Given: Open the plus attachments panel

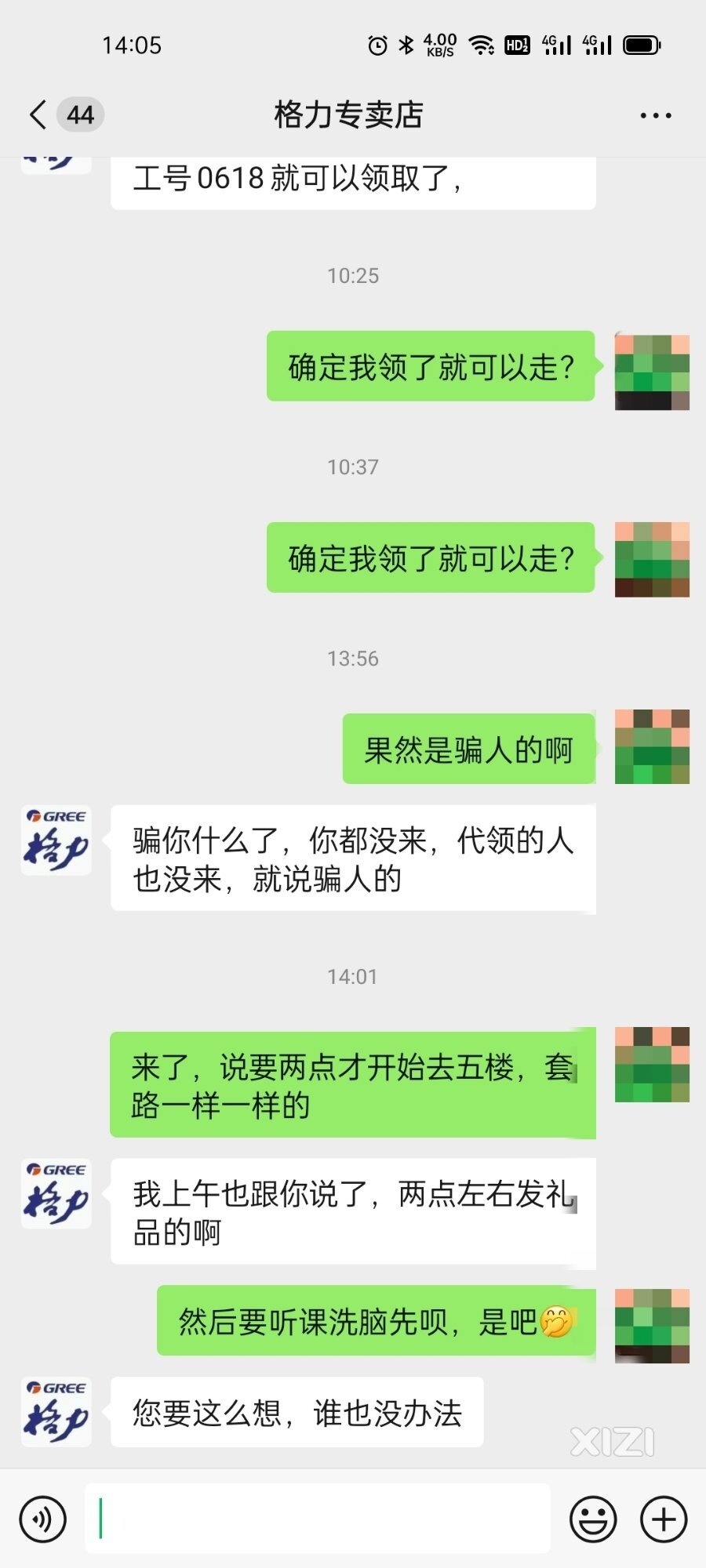Looking at the screenshot, I should tap(664, 1519).
